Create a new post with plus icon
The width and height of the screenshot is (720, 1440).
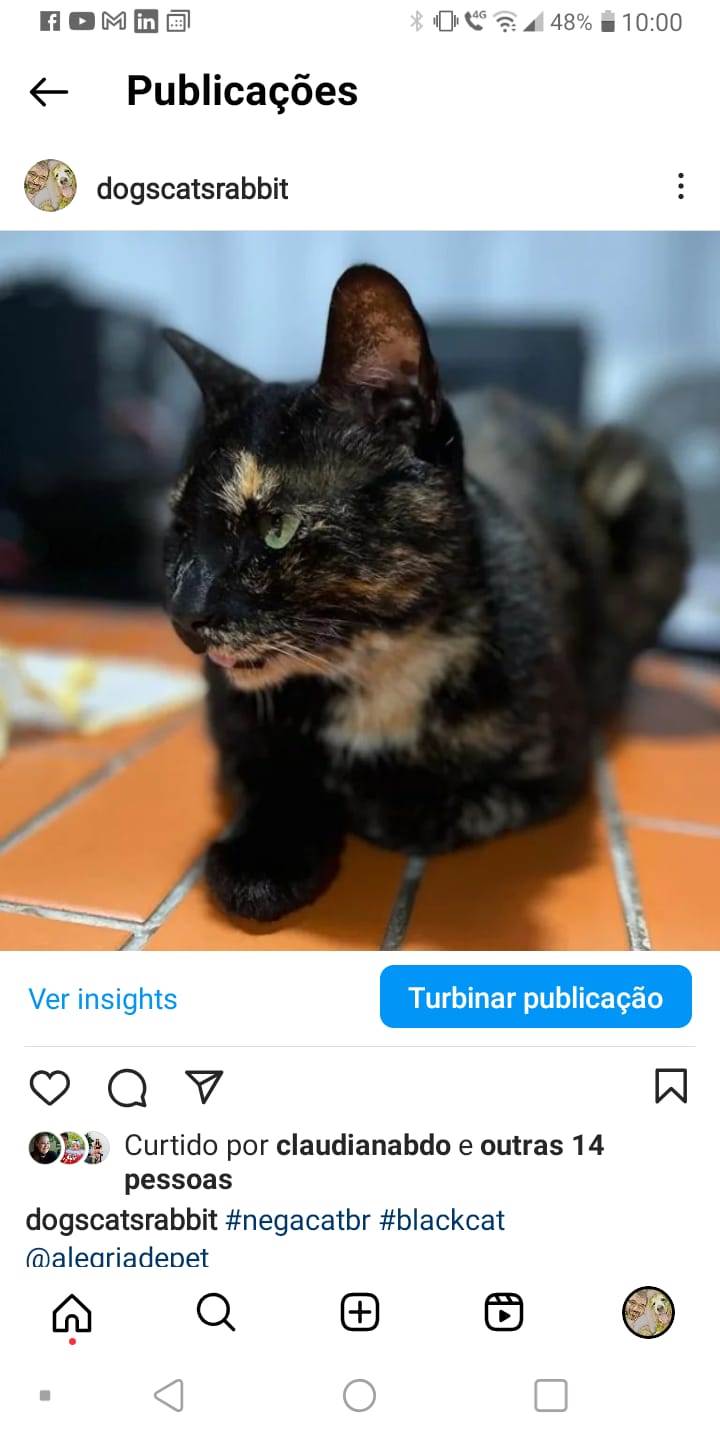[x=360, y=1312]
